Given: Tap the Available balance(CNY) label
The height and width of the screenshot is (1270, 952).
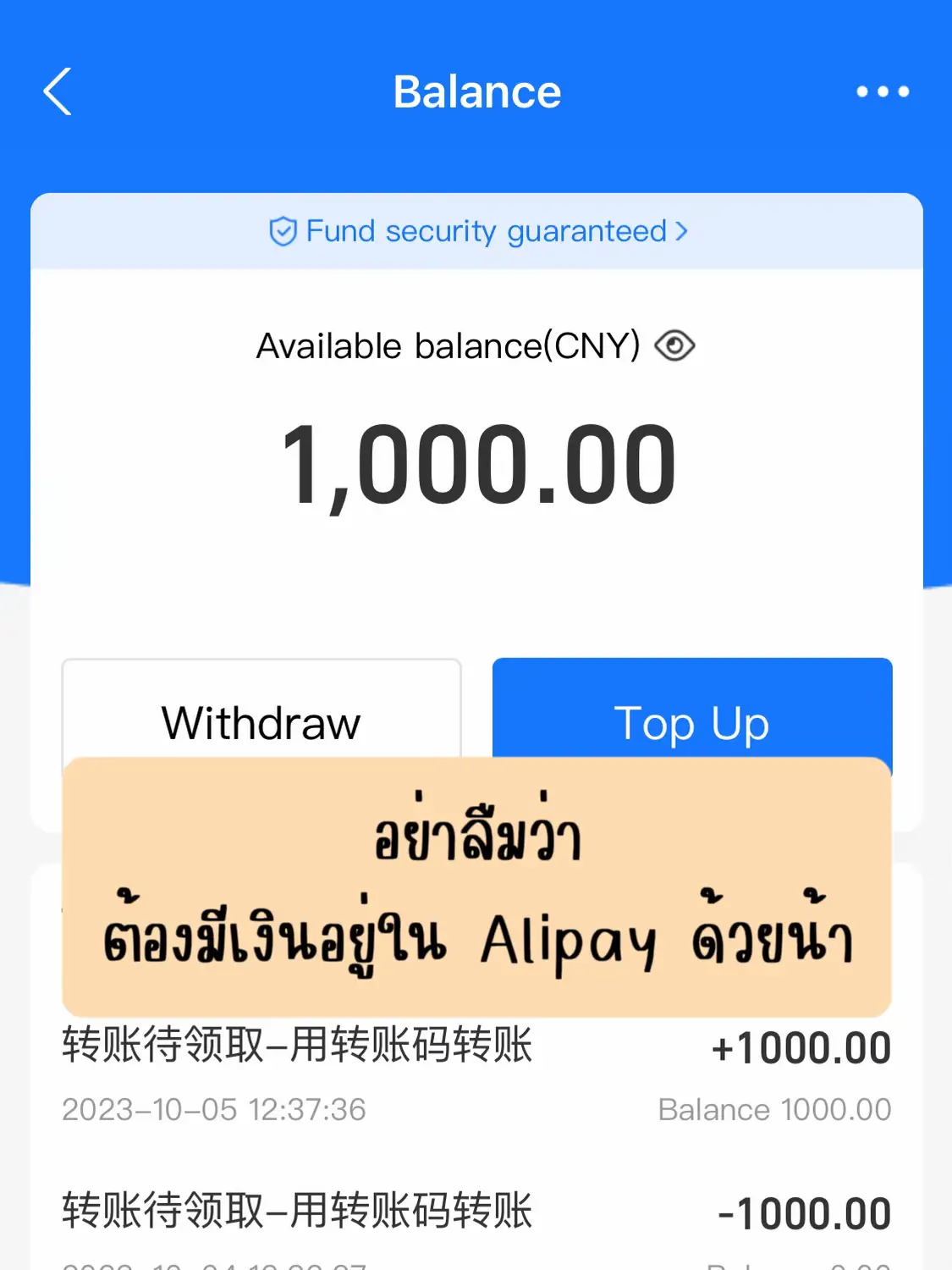Looking at the screenshot, I should click(448, 345).
